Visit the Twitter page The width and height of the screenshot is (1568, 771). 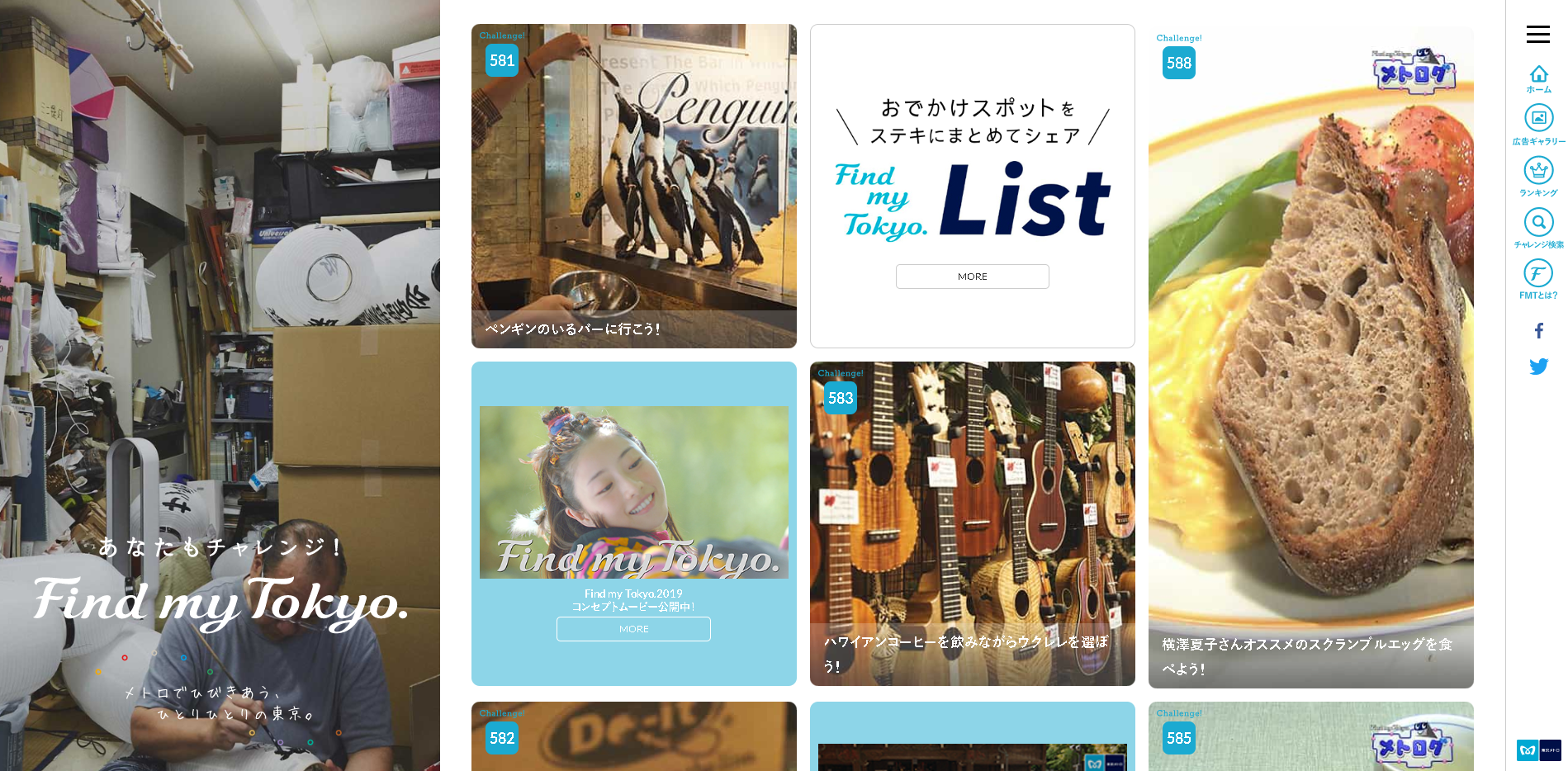click(x=1538, y=367)
